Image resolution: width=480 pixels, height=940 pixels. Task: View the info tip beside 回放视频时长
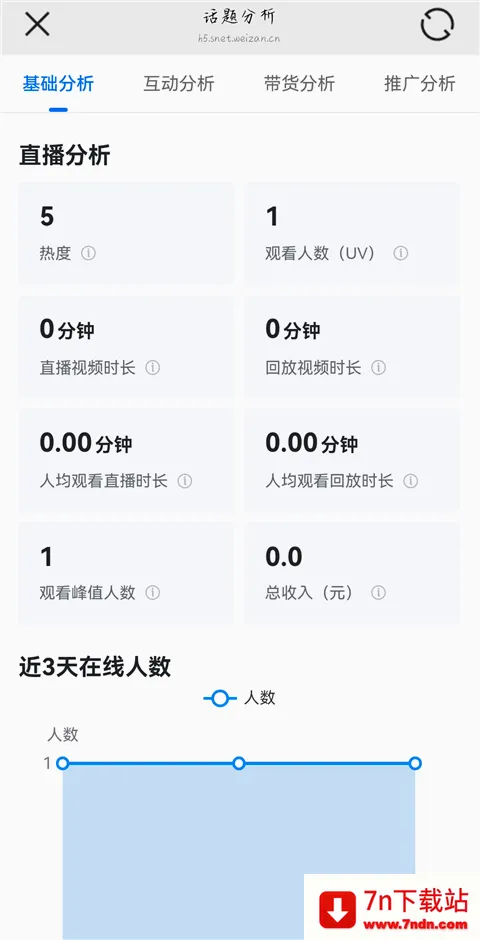[378, 367]
